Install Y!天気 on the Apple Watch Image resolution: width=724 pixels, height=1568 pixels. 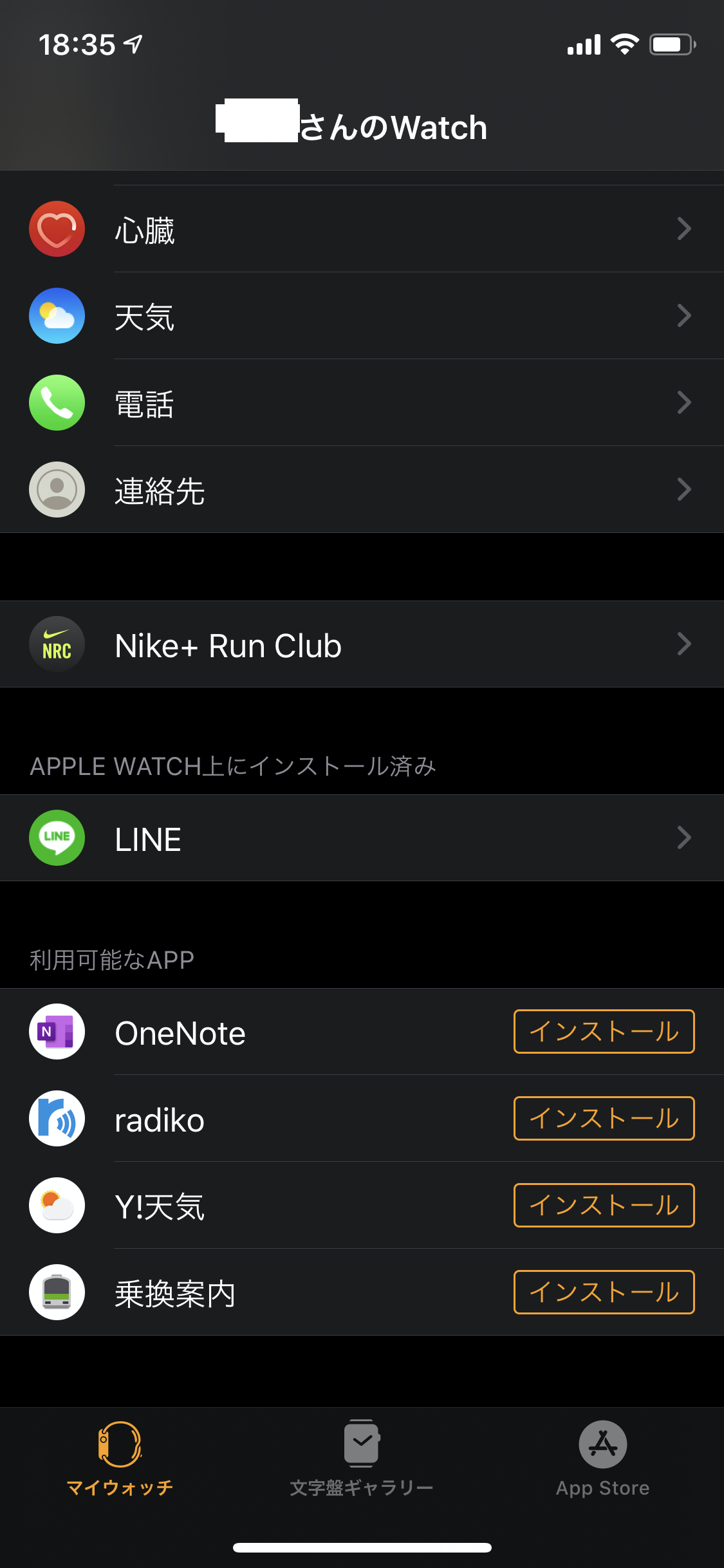pyautogui.click(x=604, y=1206)
